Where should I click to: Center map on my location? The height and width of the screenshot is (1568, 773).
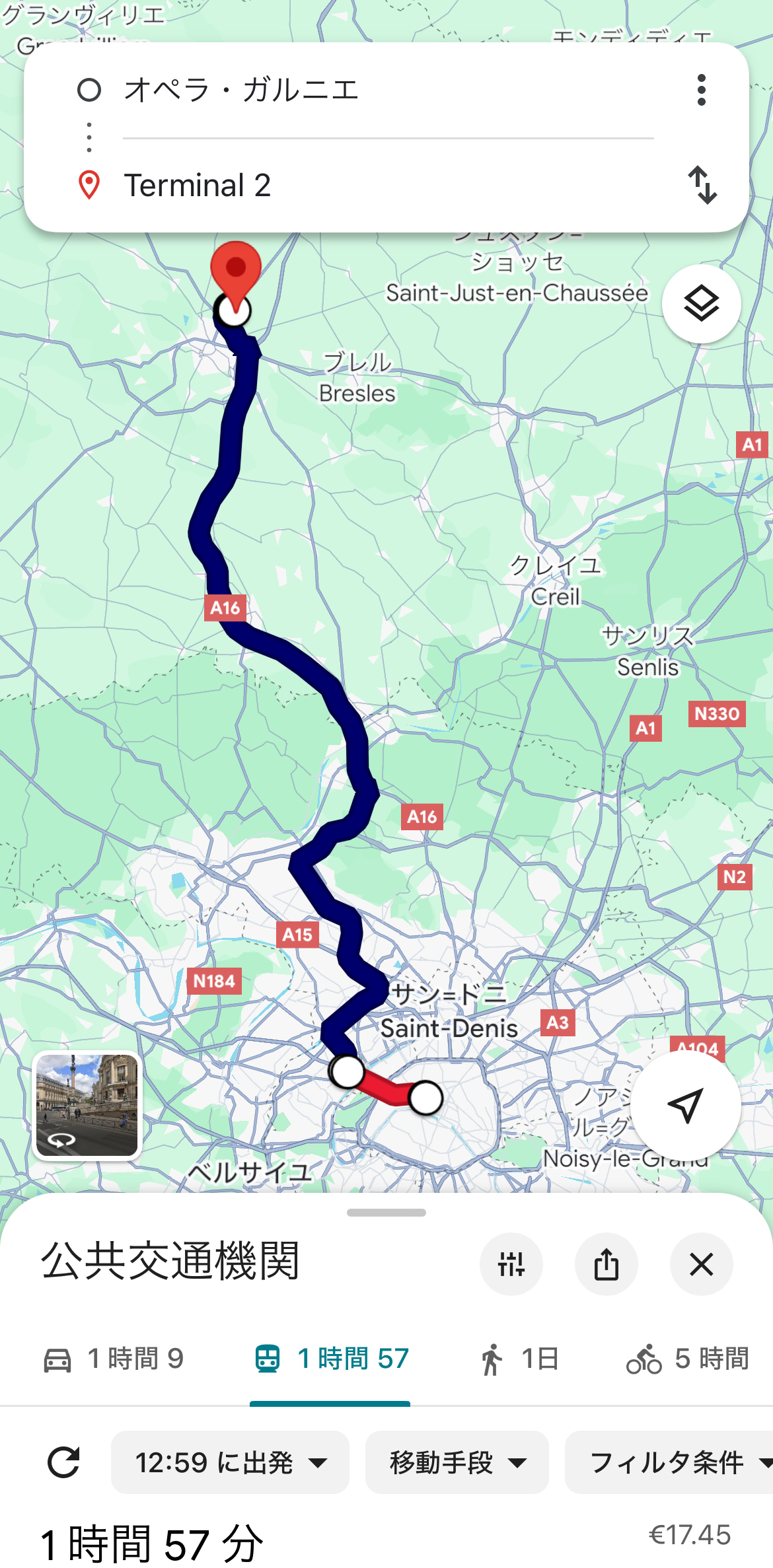point(684,1104)
